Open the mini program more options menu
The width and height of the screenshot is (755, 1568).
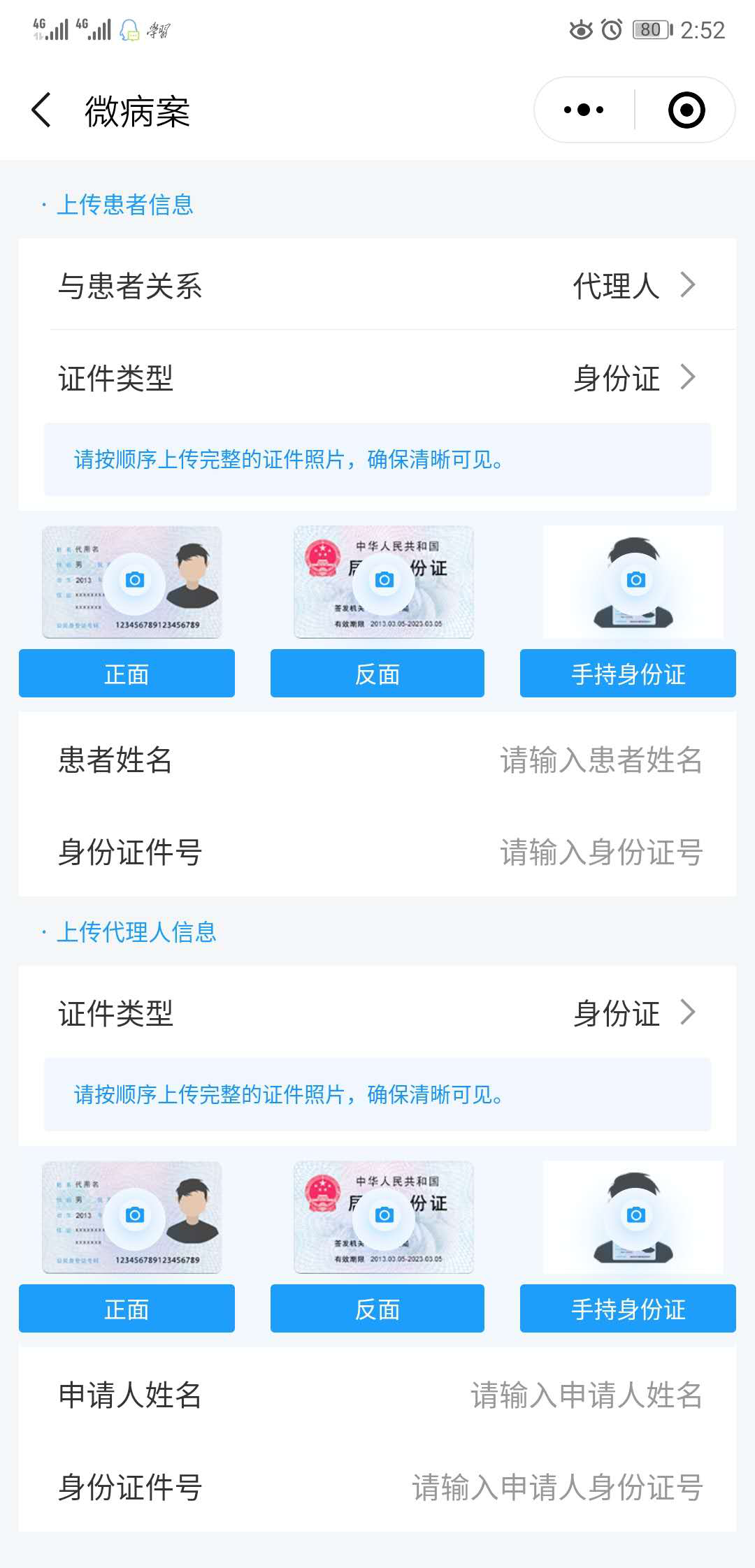584,110
